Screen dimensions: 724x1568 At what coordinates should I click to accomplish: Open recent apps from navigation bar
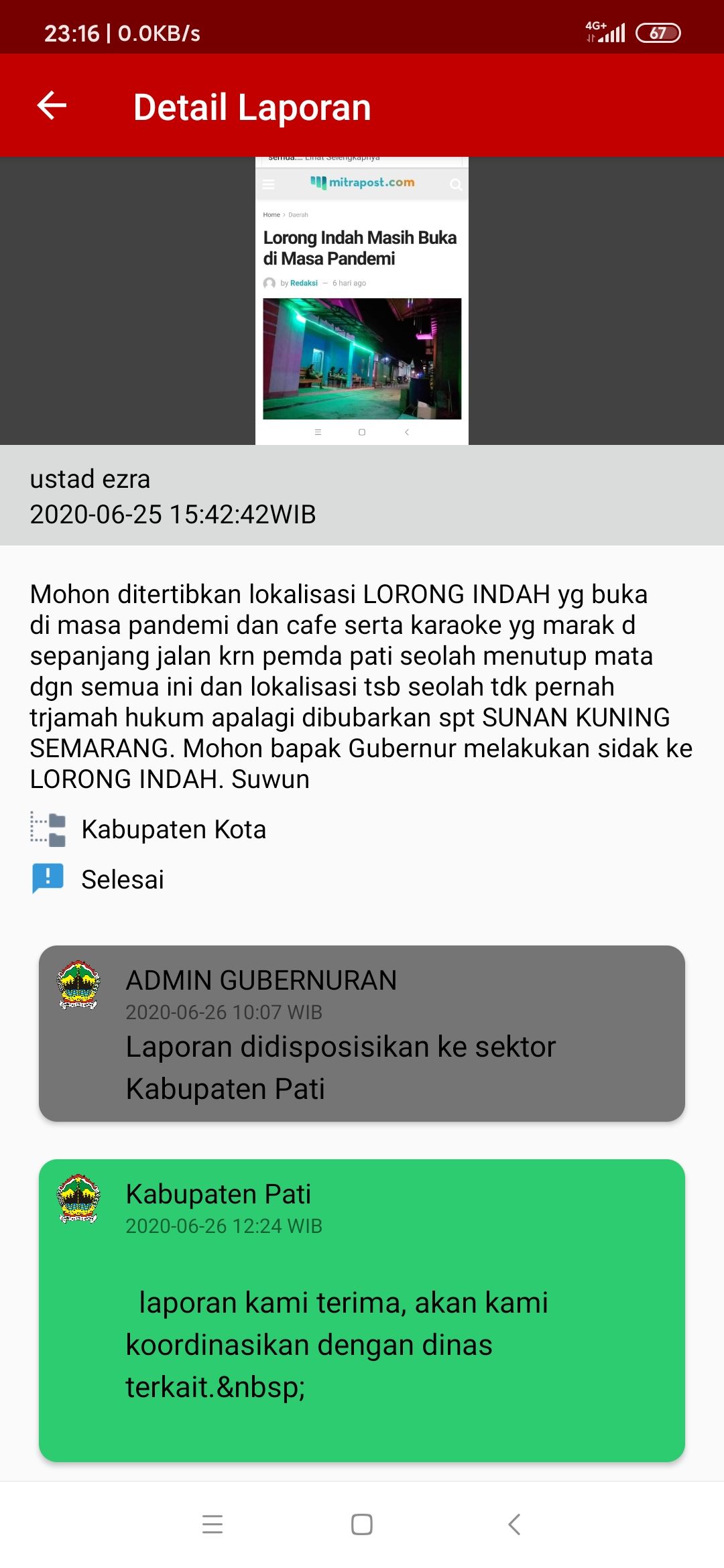[x=213, y=1524]
